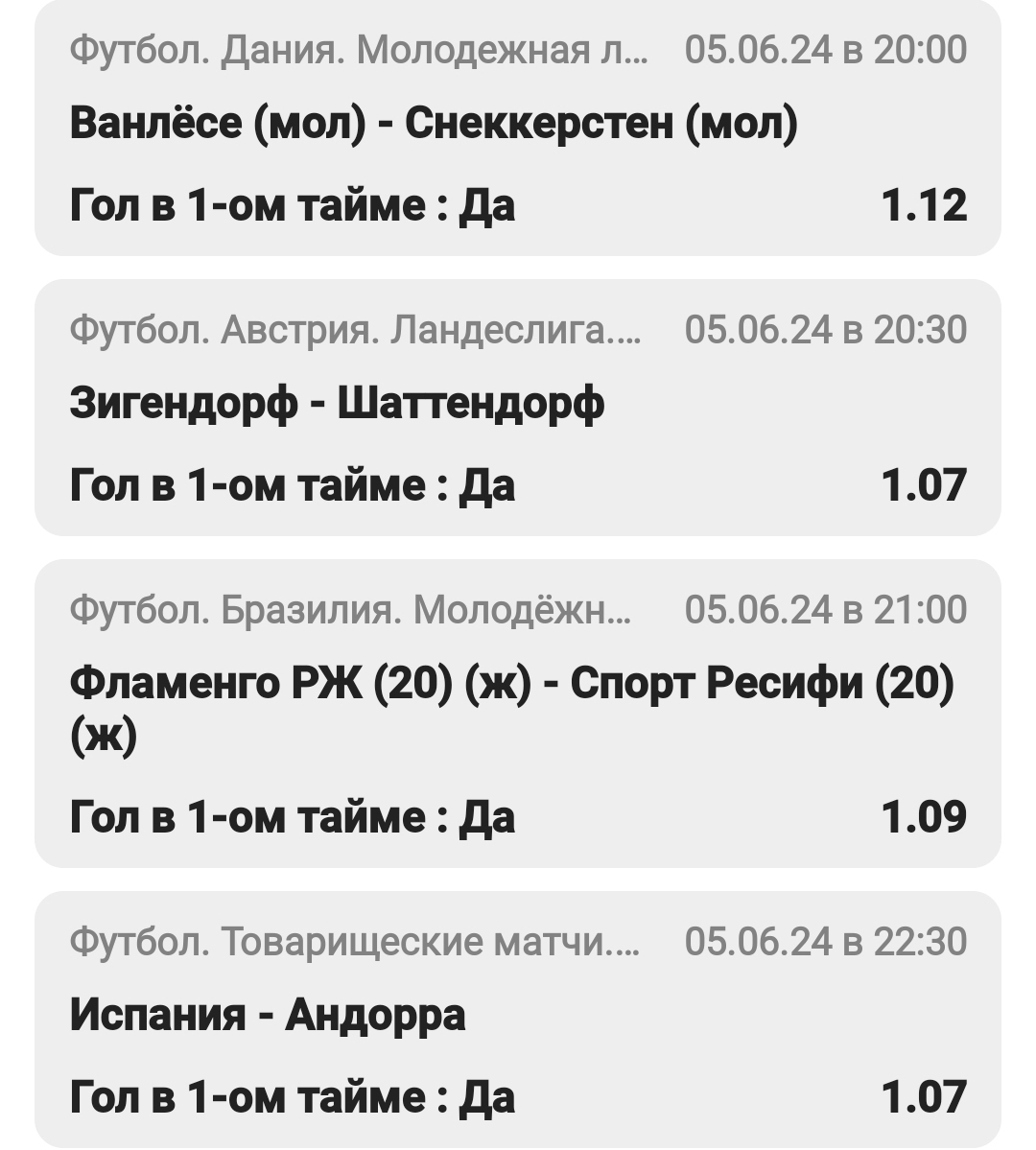Image resolution: width=1036 pixels, height=1150 pixels.
Task: Open the Зигендорф - Шаттендорф bet card
Action: [518, 407]
